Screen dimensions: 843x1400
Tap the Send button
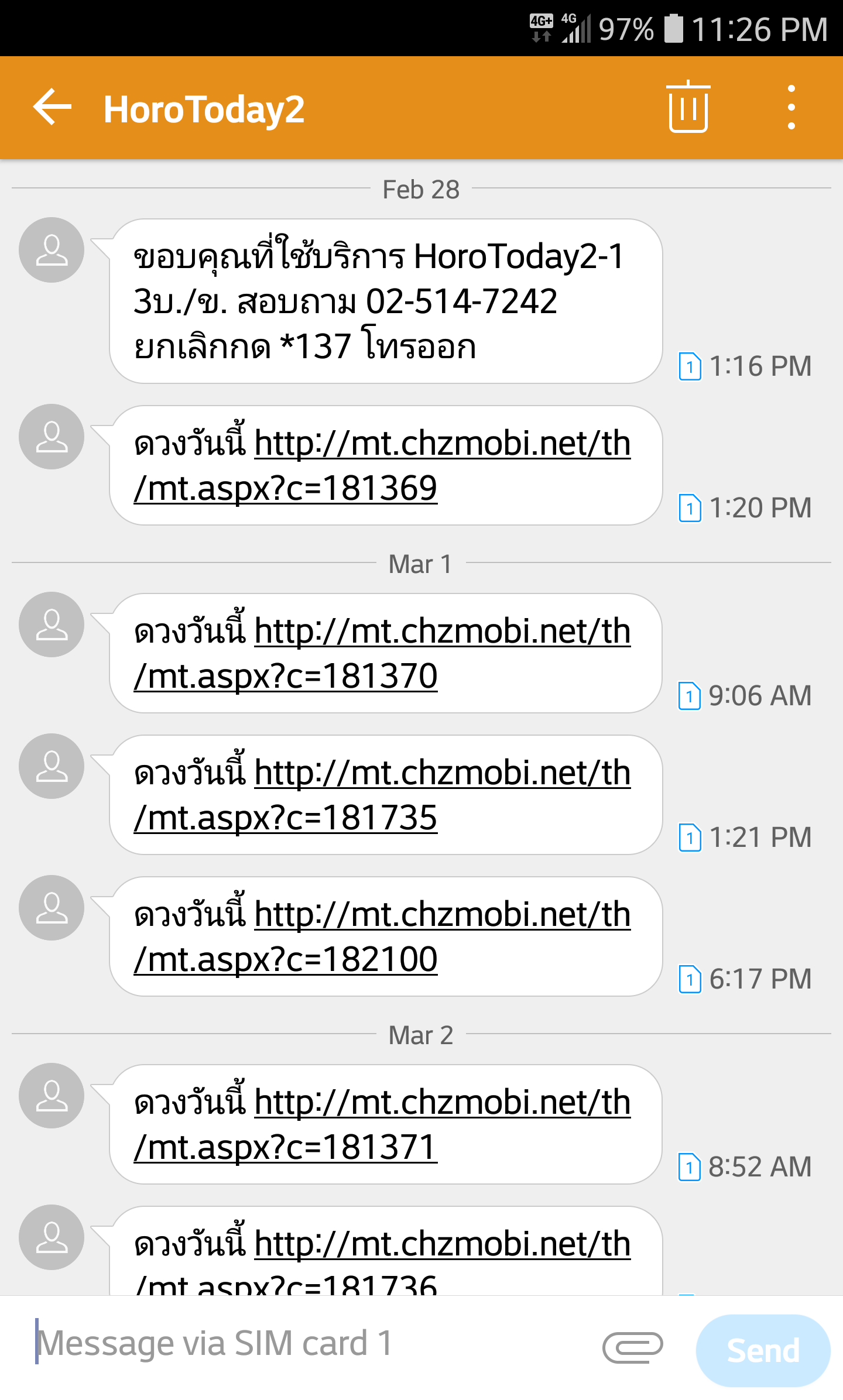click(762, 1350)
